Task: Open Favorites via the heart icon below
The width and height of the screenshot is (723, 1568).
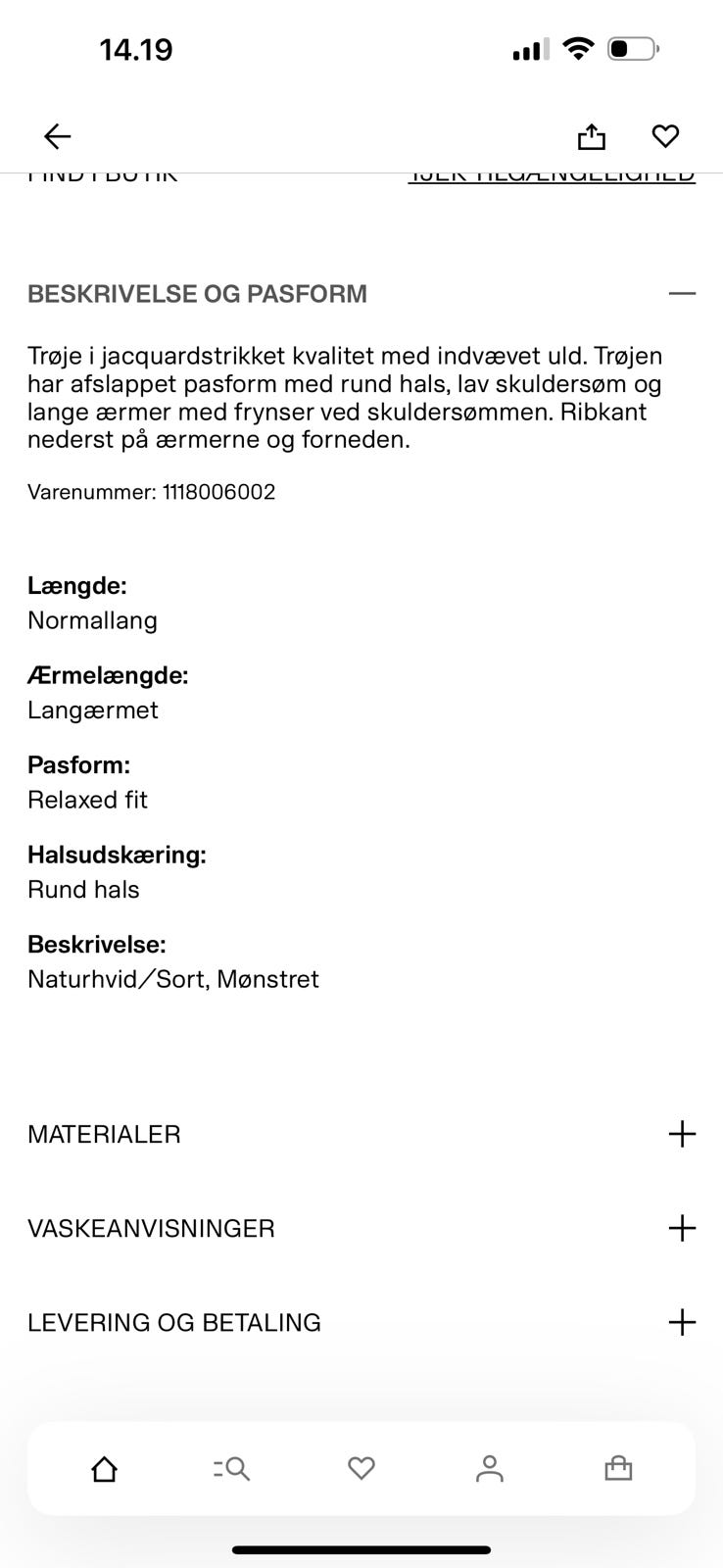Action: pos(361,1468)
